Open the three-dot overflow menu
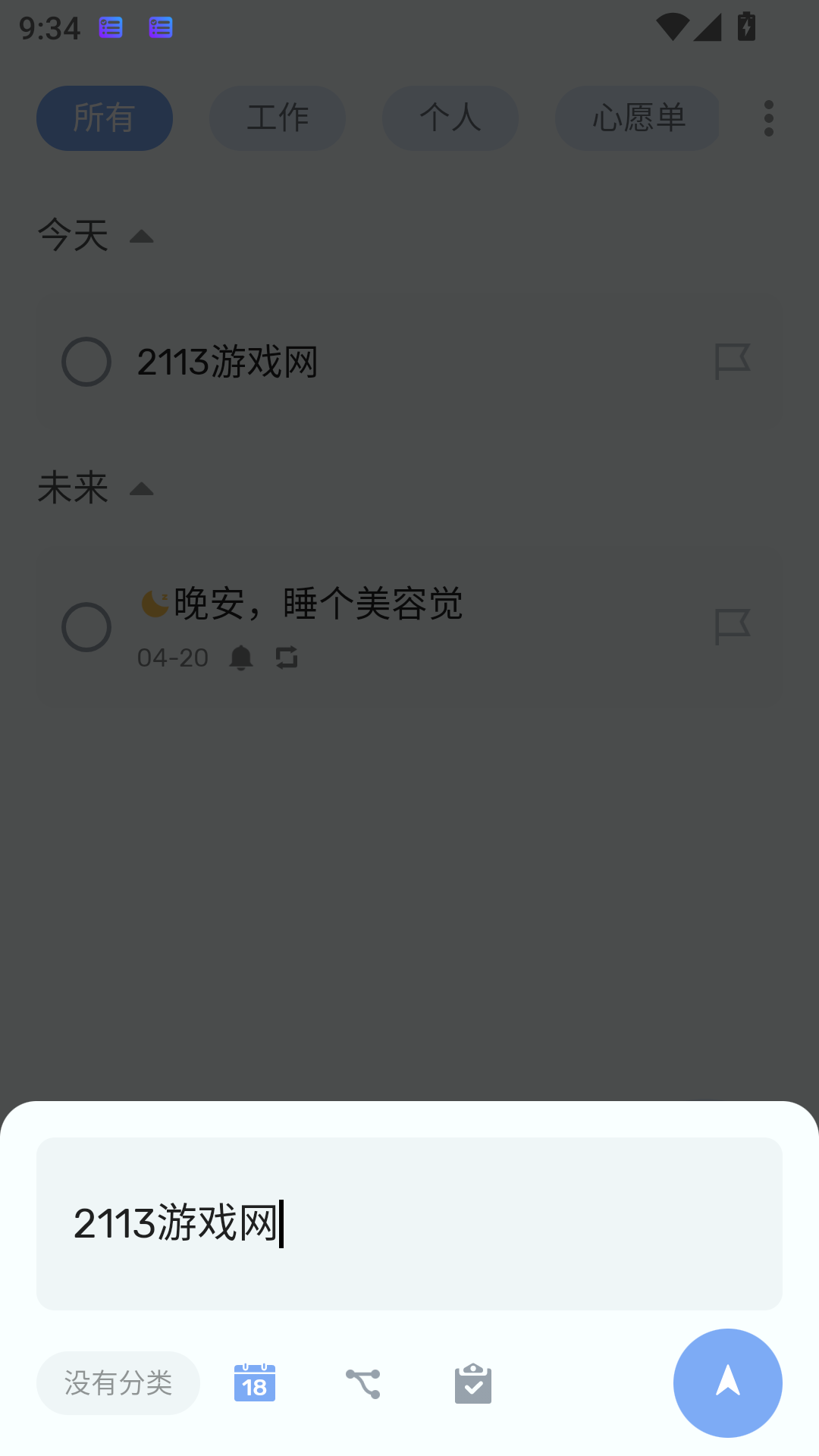This screenshot has height=1456, width=819. tap(769, 118)
